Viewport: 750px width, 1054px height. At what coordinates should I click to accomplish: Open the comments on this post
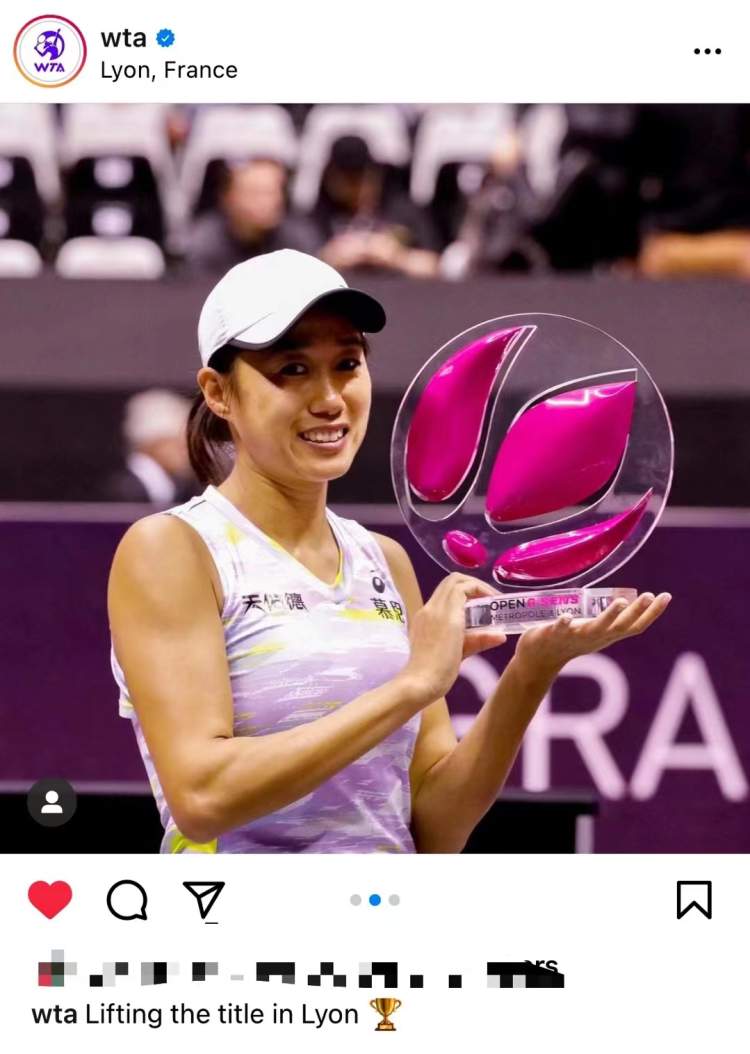coord(127,899)
